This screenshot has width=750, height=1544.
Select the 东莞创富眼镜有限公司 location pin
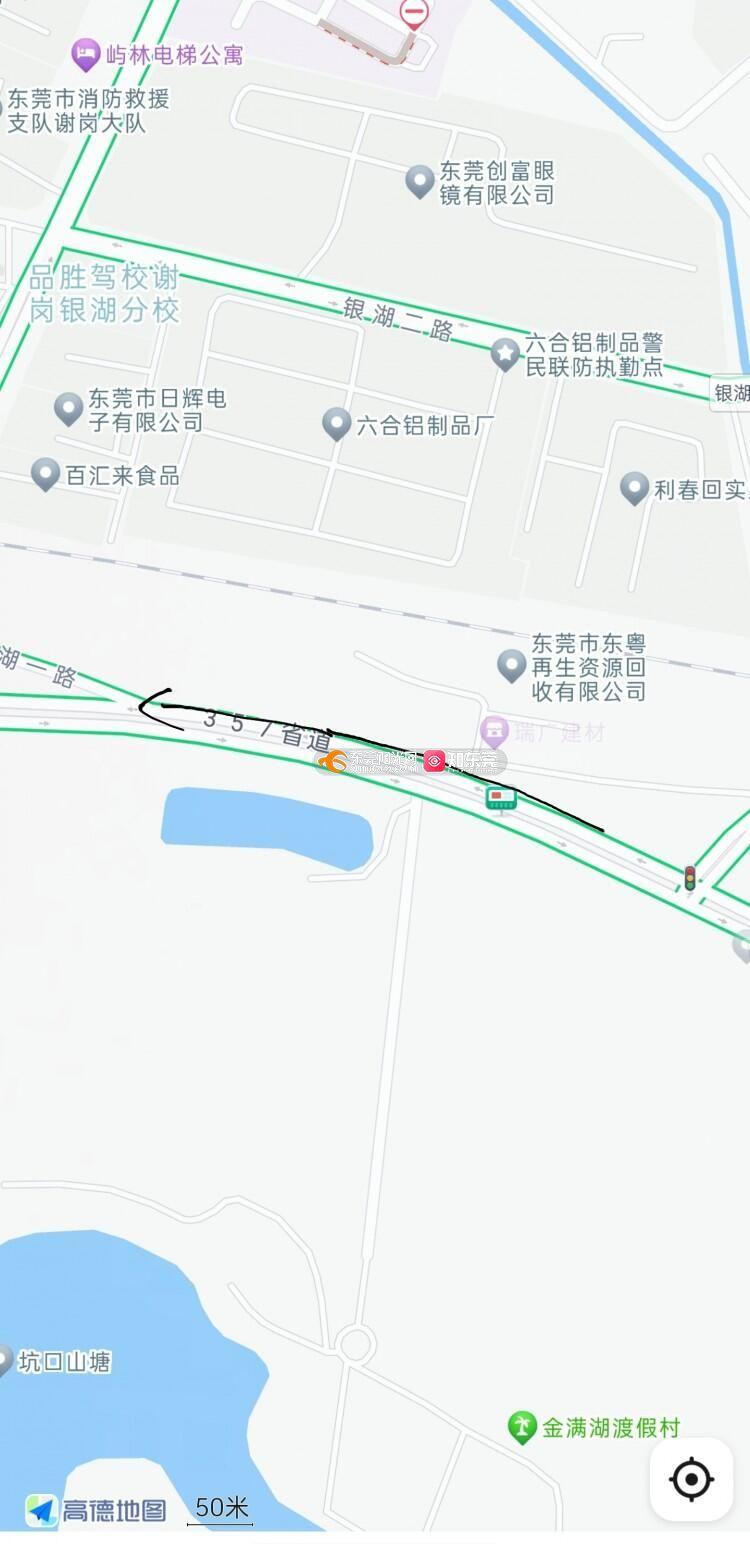pos(420,182)
